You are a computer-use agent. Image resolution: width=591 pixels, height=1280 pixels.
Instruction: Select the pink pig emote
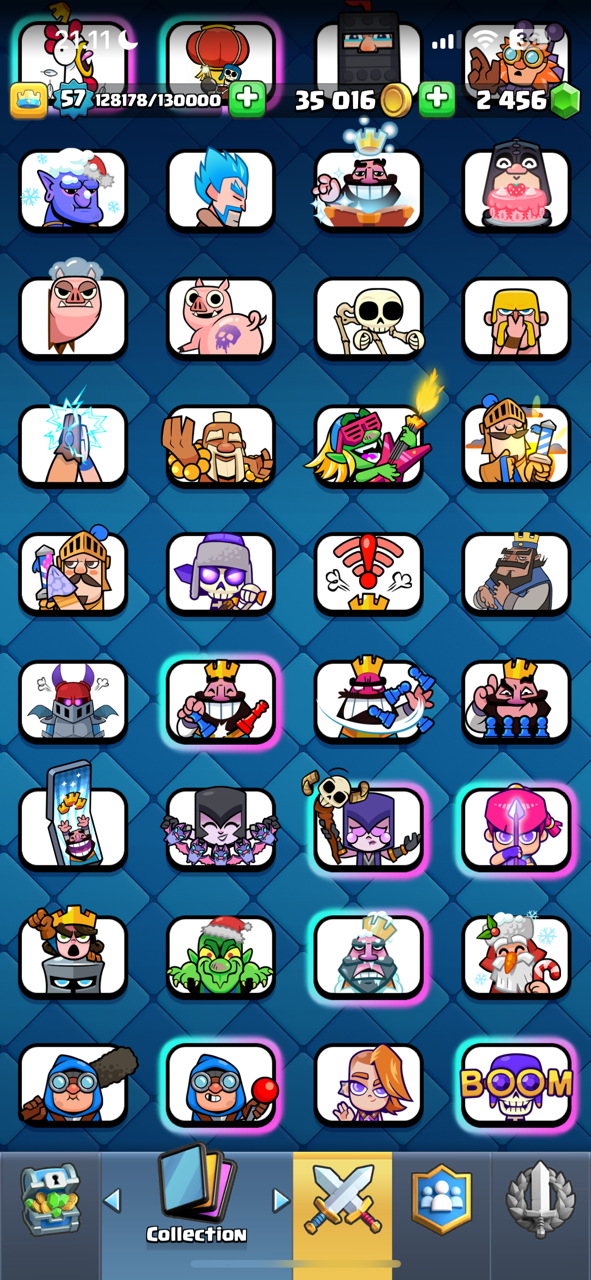(x=220, y=317)
